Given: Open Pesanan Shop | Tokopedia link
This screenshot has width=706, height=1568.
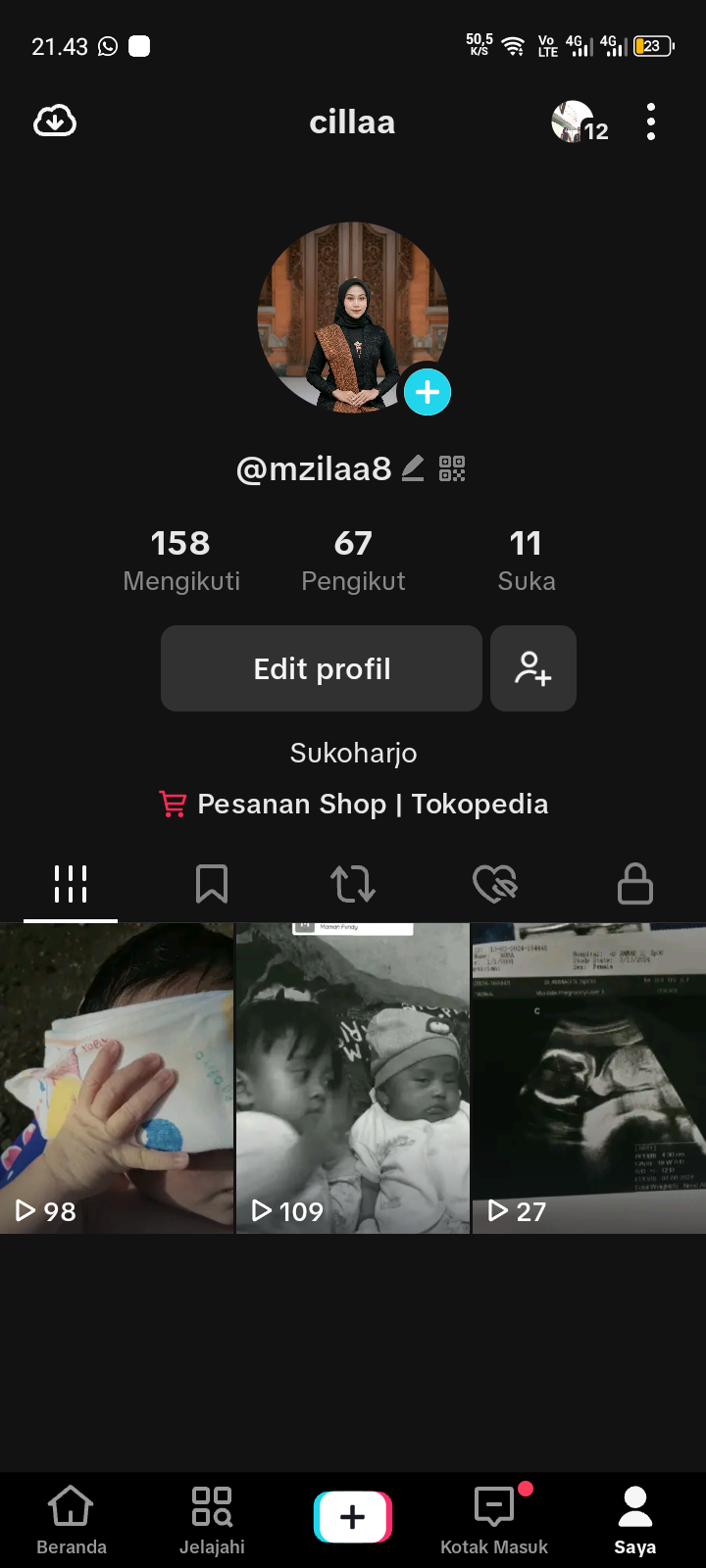Looking at the screenshot, I should (353, 804).
